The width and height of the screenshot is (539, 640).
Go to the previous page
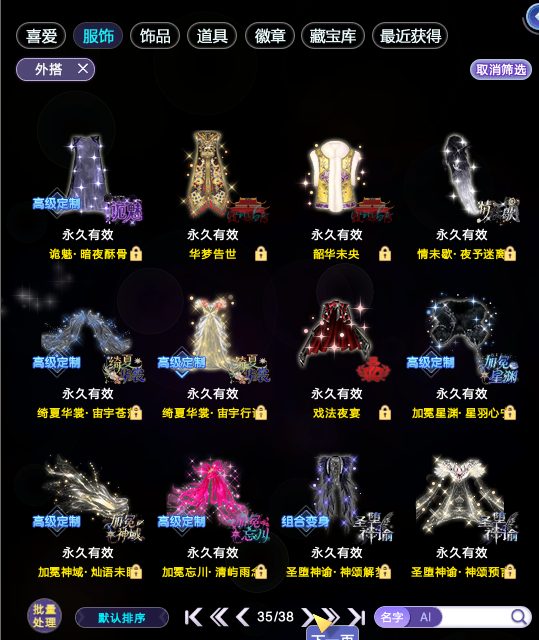tap(243, 617)
